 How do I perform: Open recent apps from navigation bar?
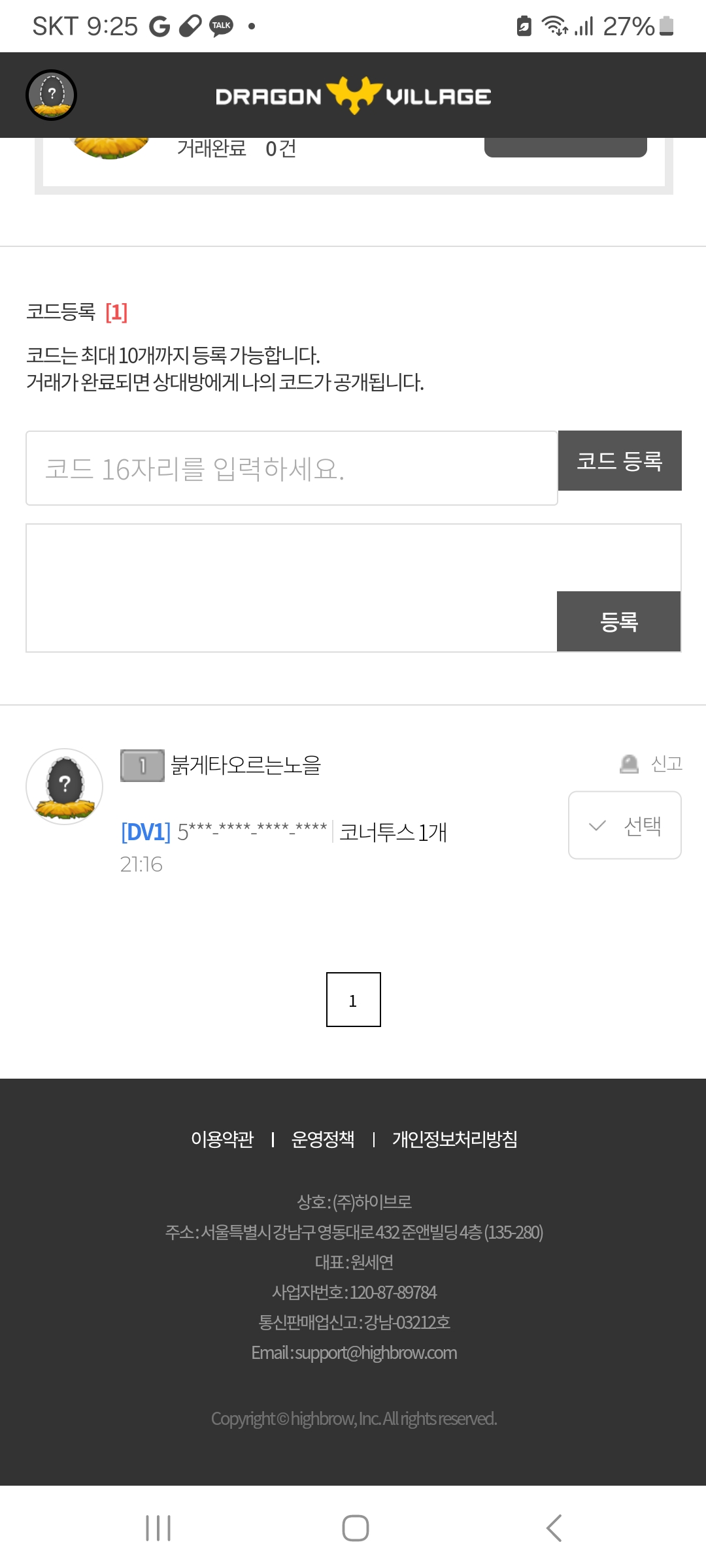pyautogui.click(x=158, y=1528)
